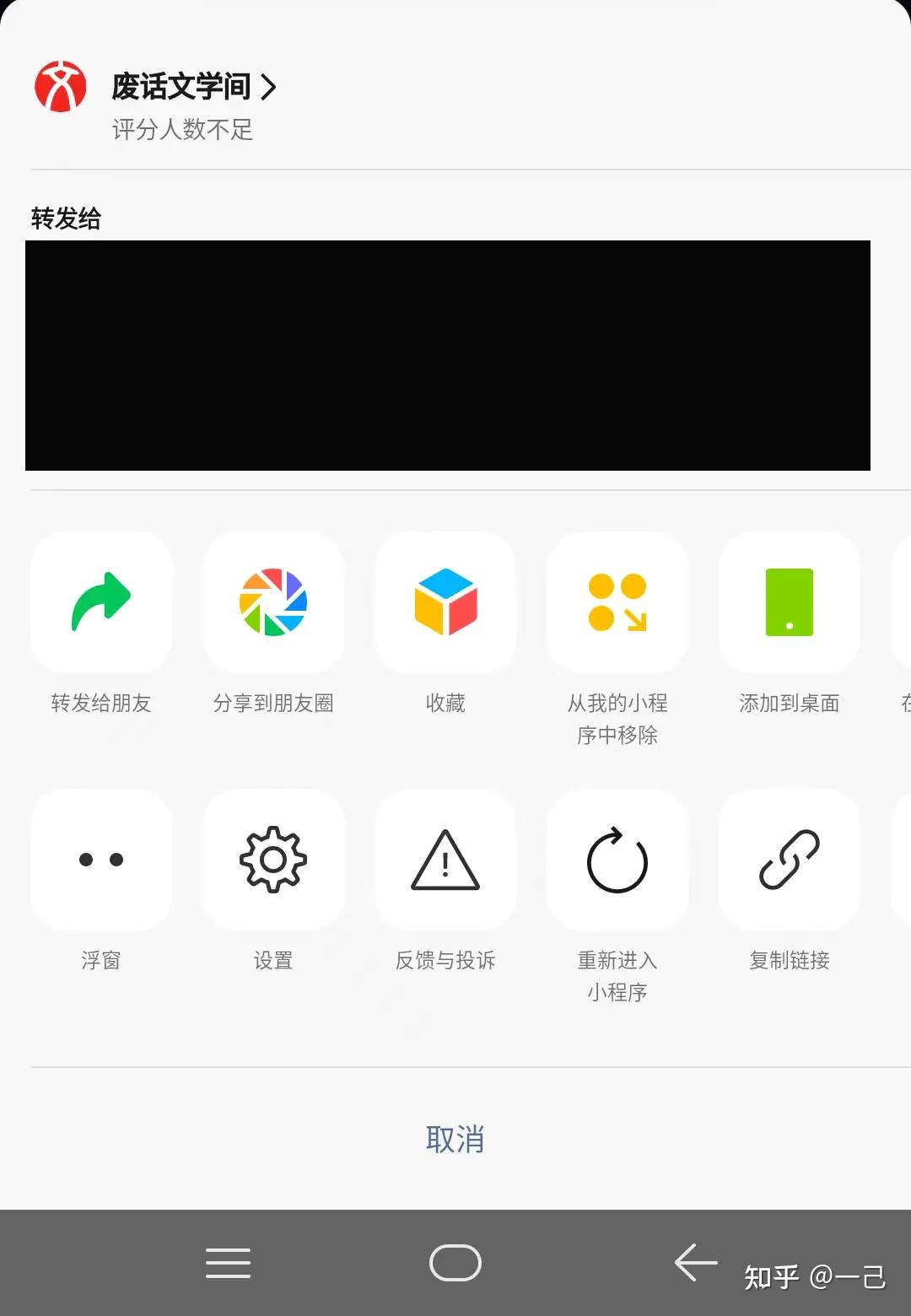911x1316 pixels.
Task: Add to favorites with 收藏
Action: (445, 602)
